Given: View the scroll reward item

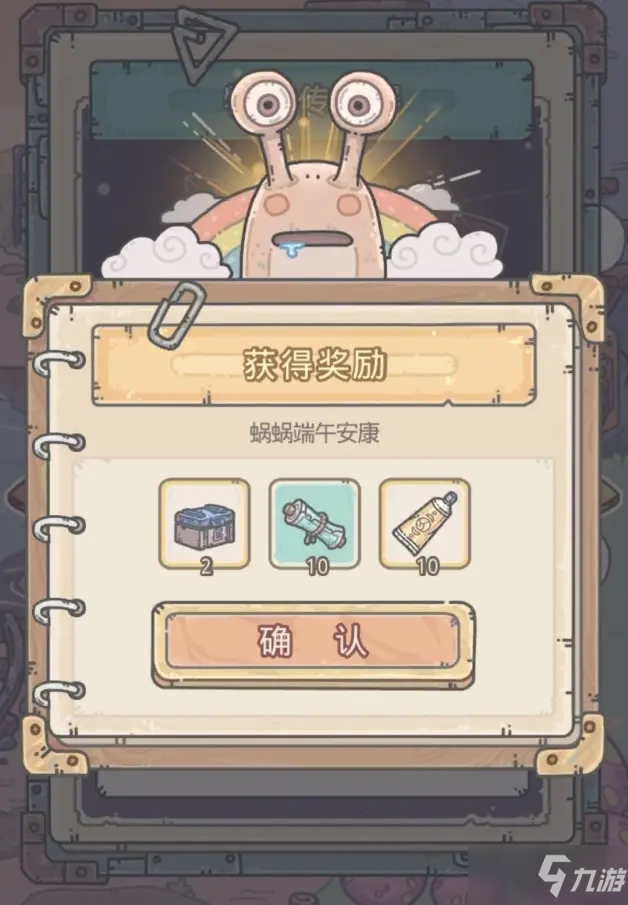Looking at the screenshot, I should 314,519.
